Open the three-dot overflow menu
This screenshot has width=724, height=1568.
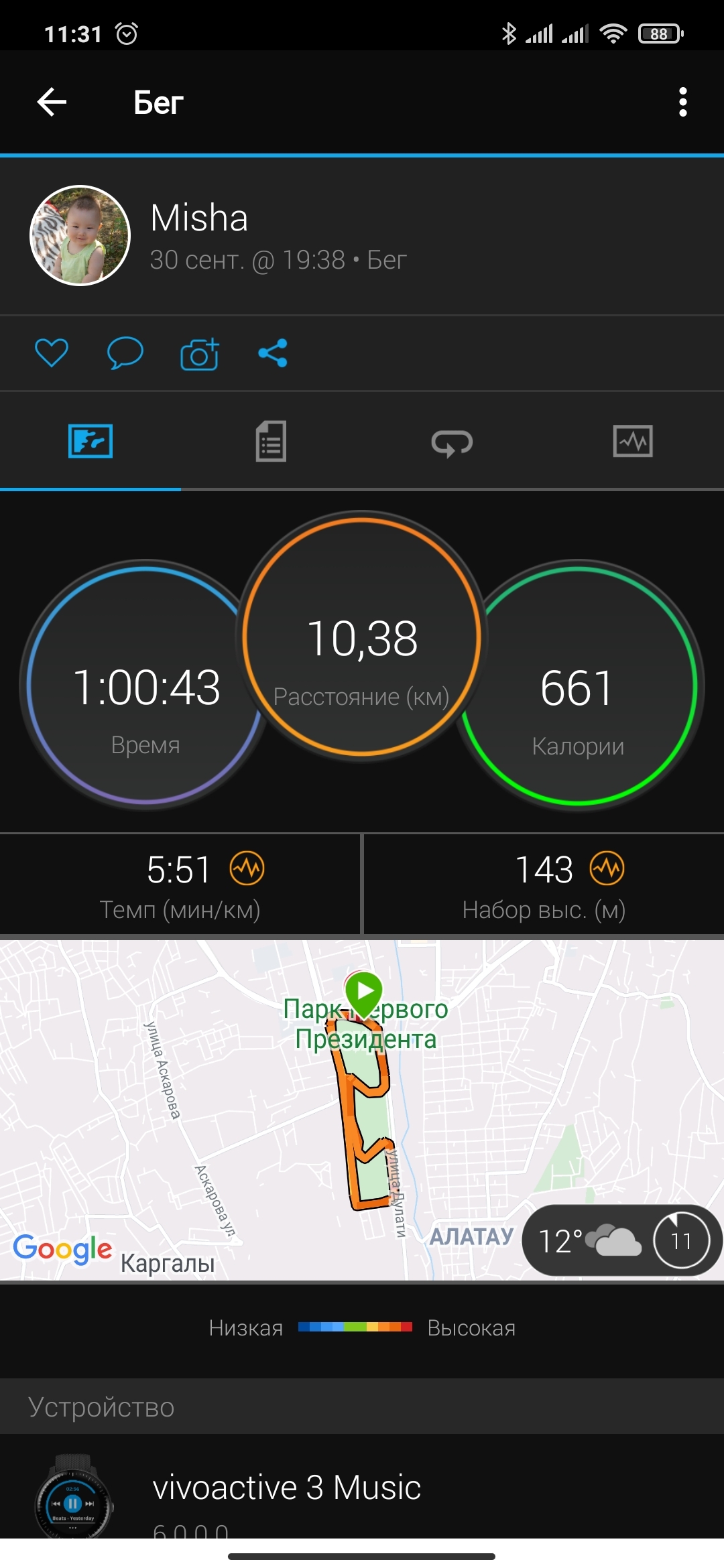click(682, 103)
